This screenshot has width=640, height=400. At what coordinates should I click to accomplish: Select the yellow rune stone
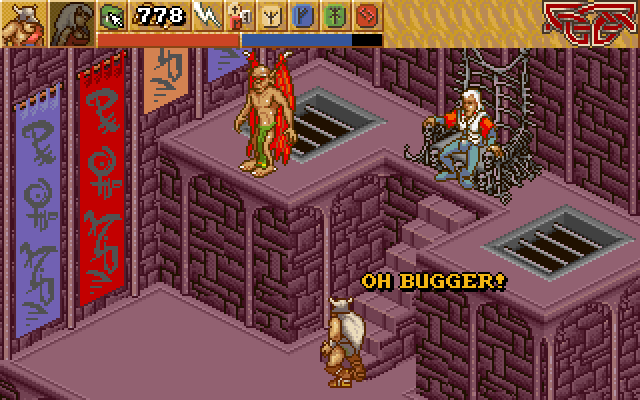(x=270, y=15)
